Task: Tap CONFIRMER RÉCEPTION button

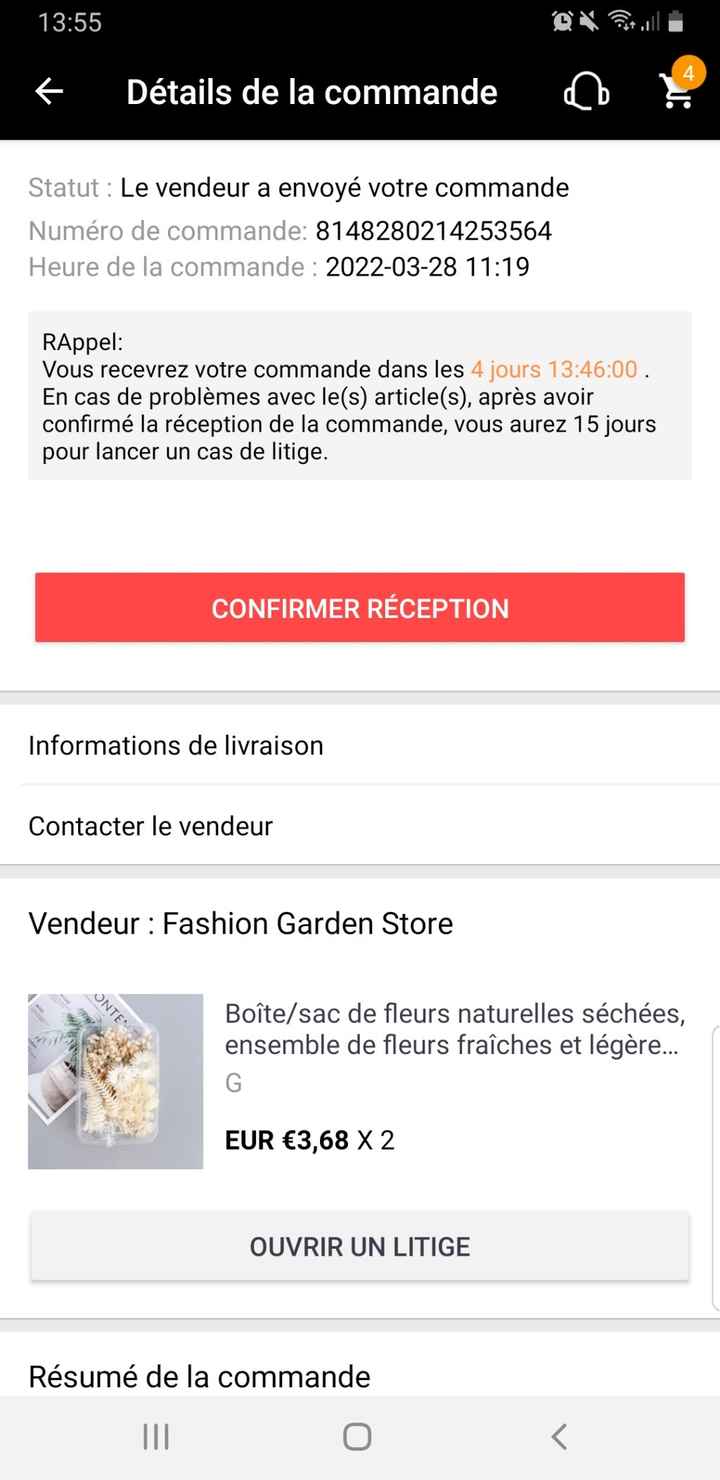Action: click(x=360, y=608)
